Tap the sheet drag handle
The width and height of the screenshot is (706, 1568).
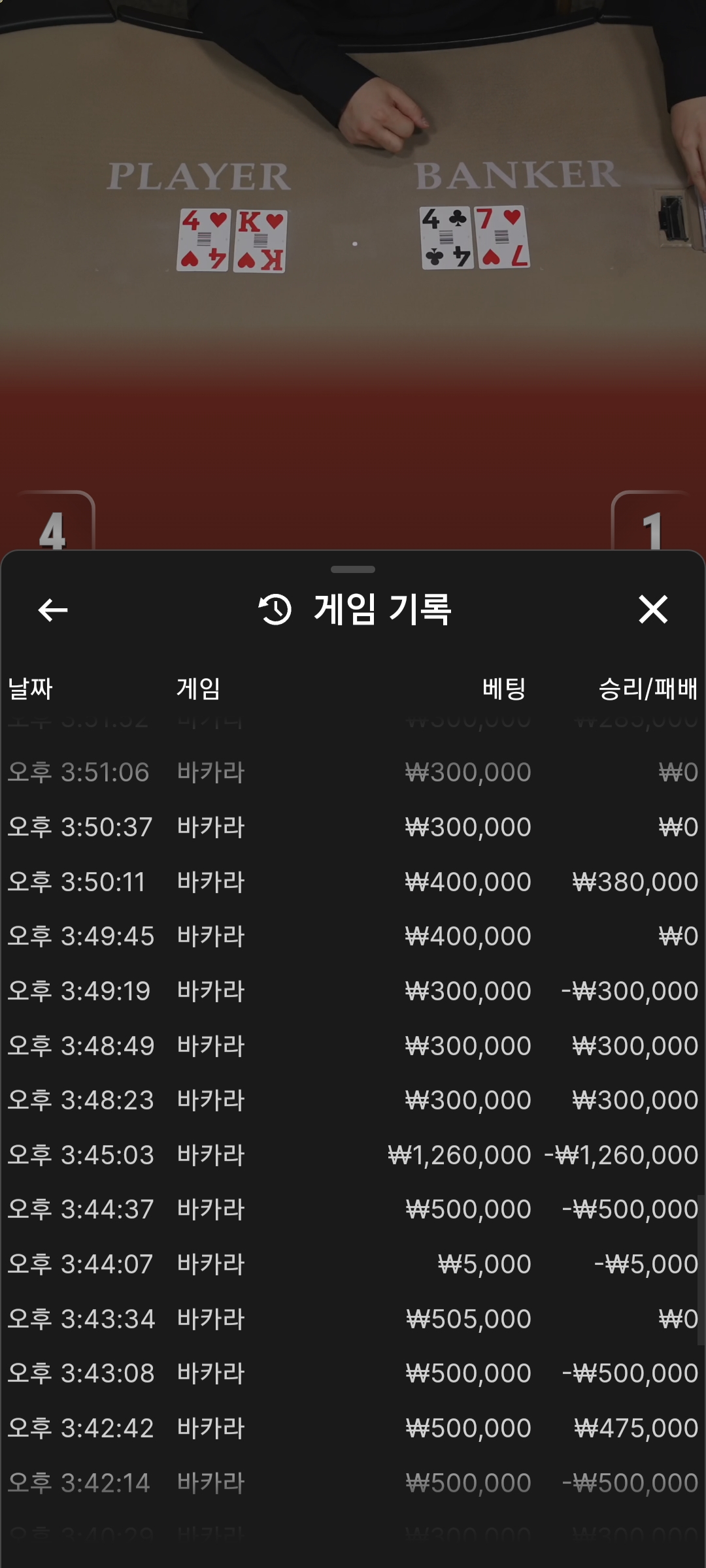353,570
